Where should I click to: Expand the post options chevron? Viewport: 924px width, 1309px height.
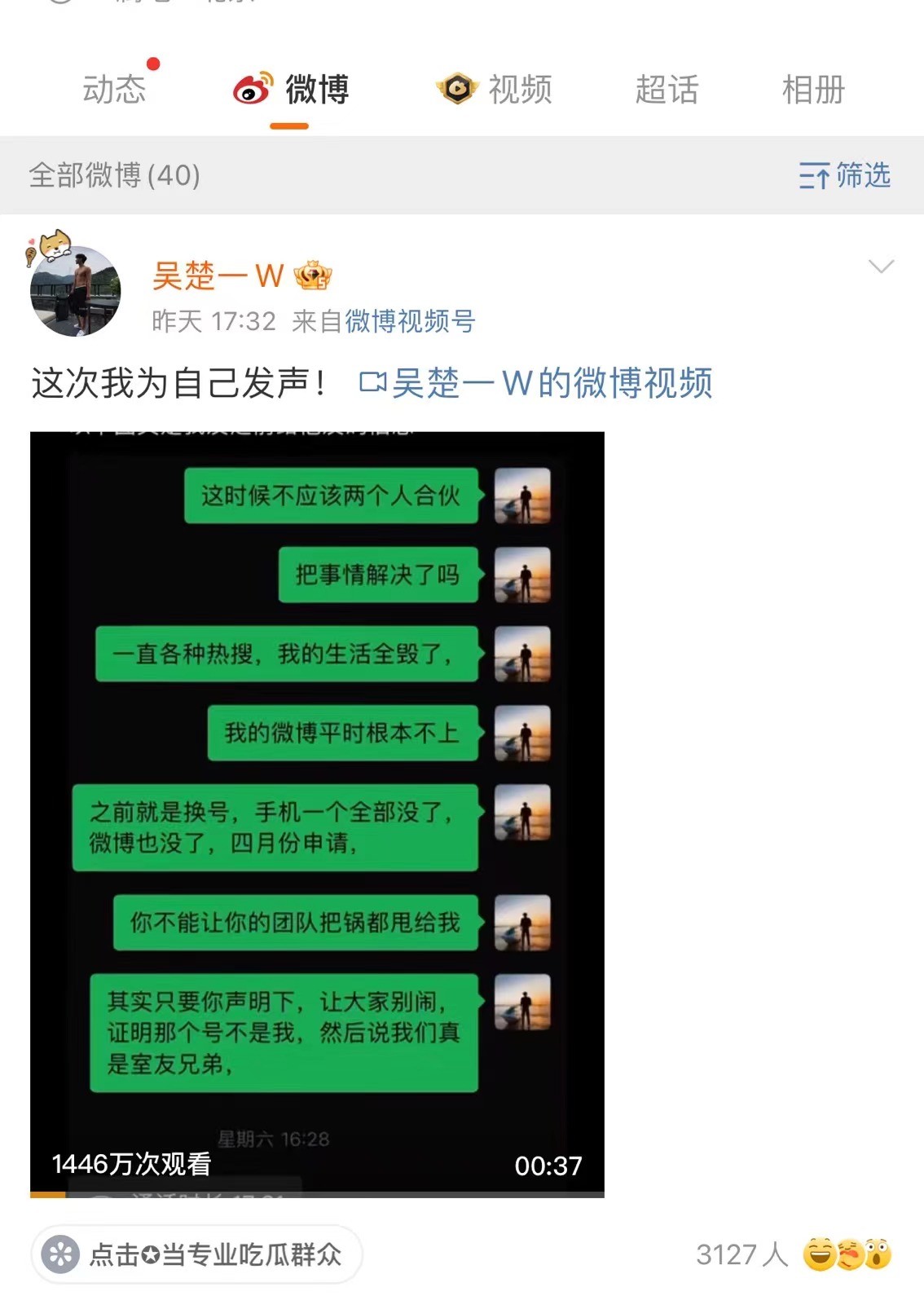[x=881, y=267]
